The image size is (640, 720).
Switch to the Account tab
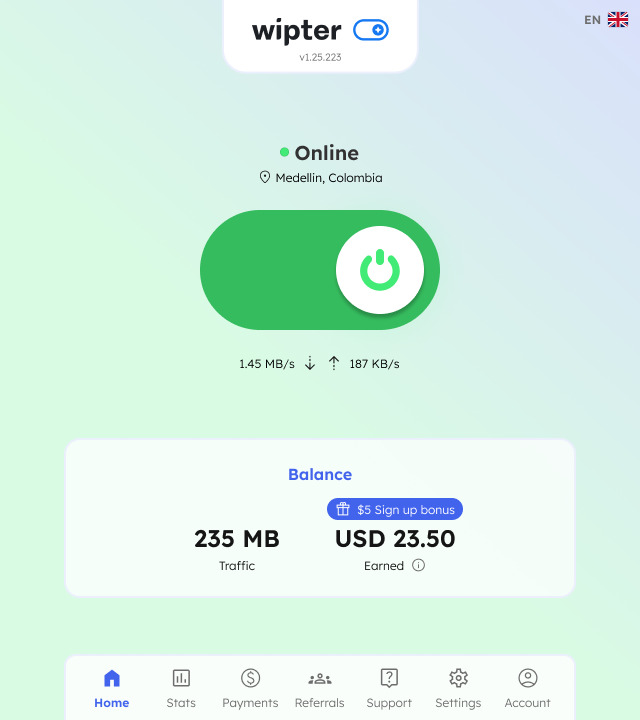click(528, 688)
